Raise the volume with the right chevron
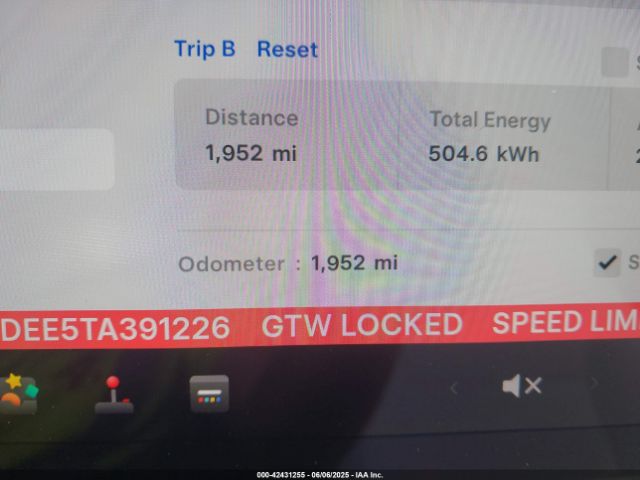 594,384
